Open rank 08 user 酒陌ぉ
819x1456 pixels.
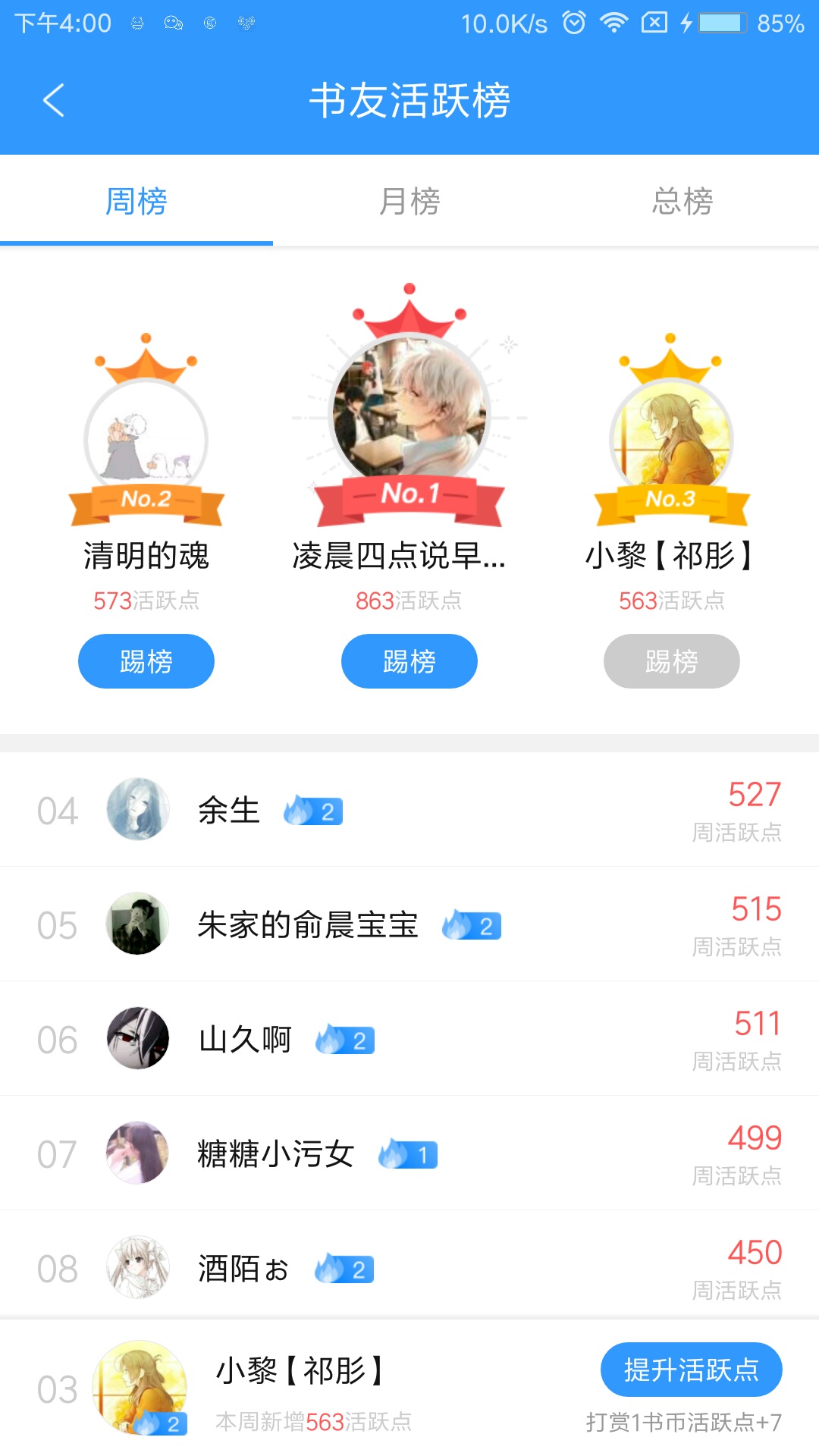click(409, 1266)
